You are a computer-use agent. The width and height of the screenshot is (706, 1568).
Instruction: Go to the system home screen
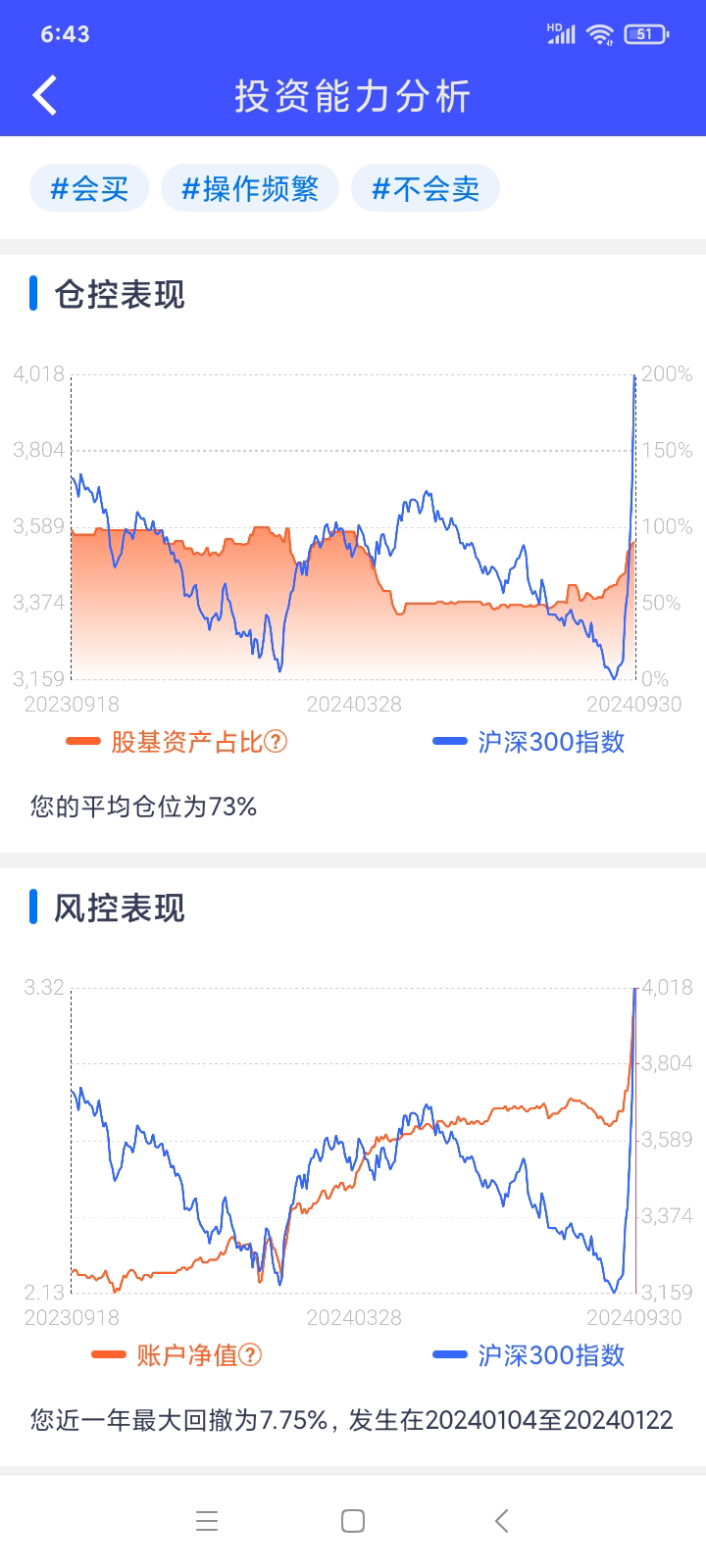pos(353,1521)
